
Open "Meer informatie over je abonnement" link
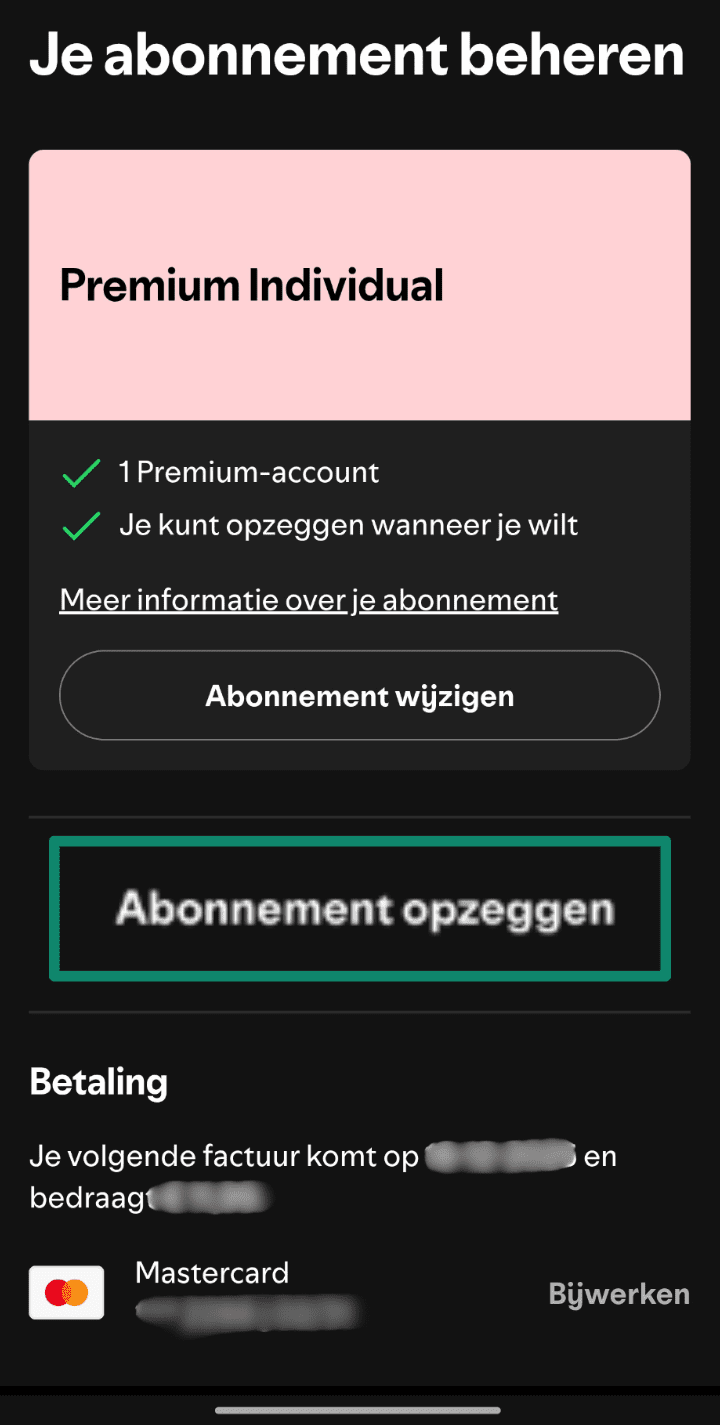(x=308, y=599)
